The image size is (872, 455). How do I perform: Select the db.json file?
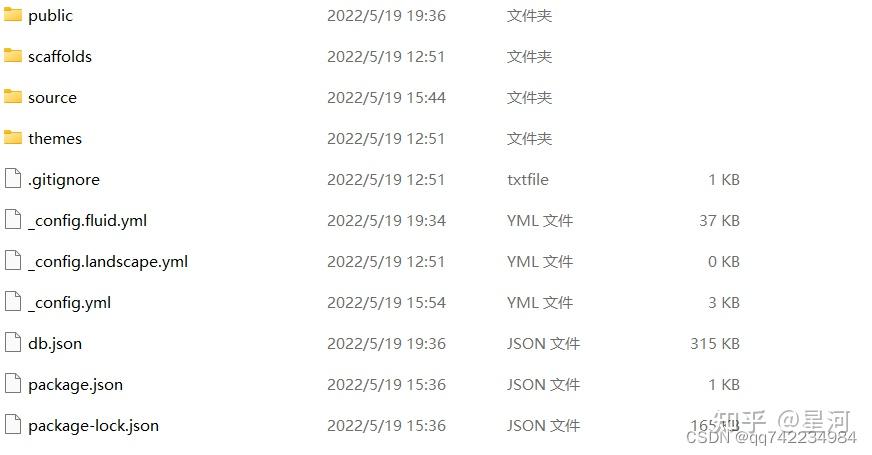(x=55, y=344)
